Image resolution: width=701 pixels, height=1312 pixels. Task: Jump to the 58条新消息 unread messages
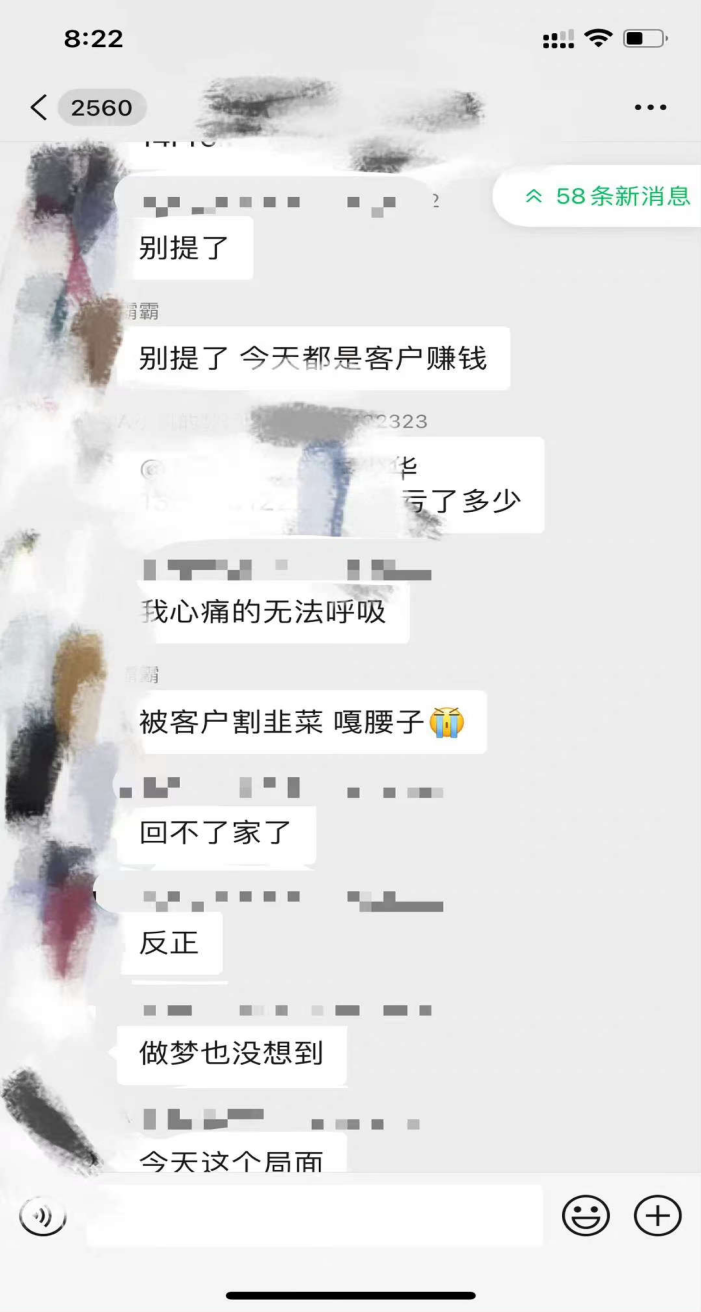click(607, 196)
